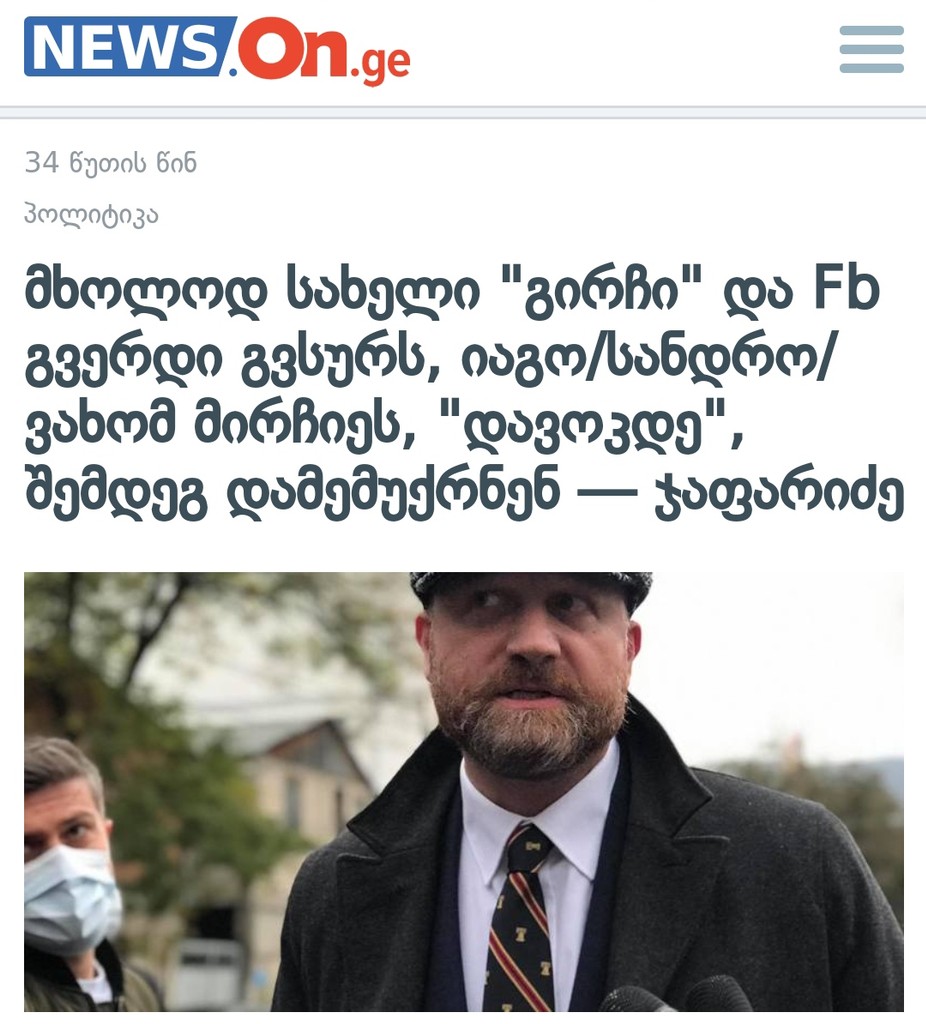Viewport: 926px width, 1024px height.
Task: Tap the menu icon in the top-right corner
Action: [870, 48]
